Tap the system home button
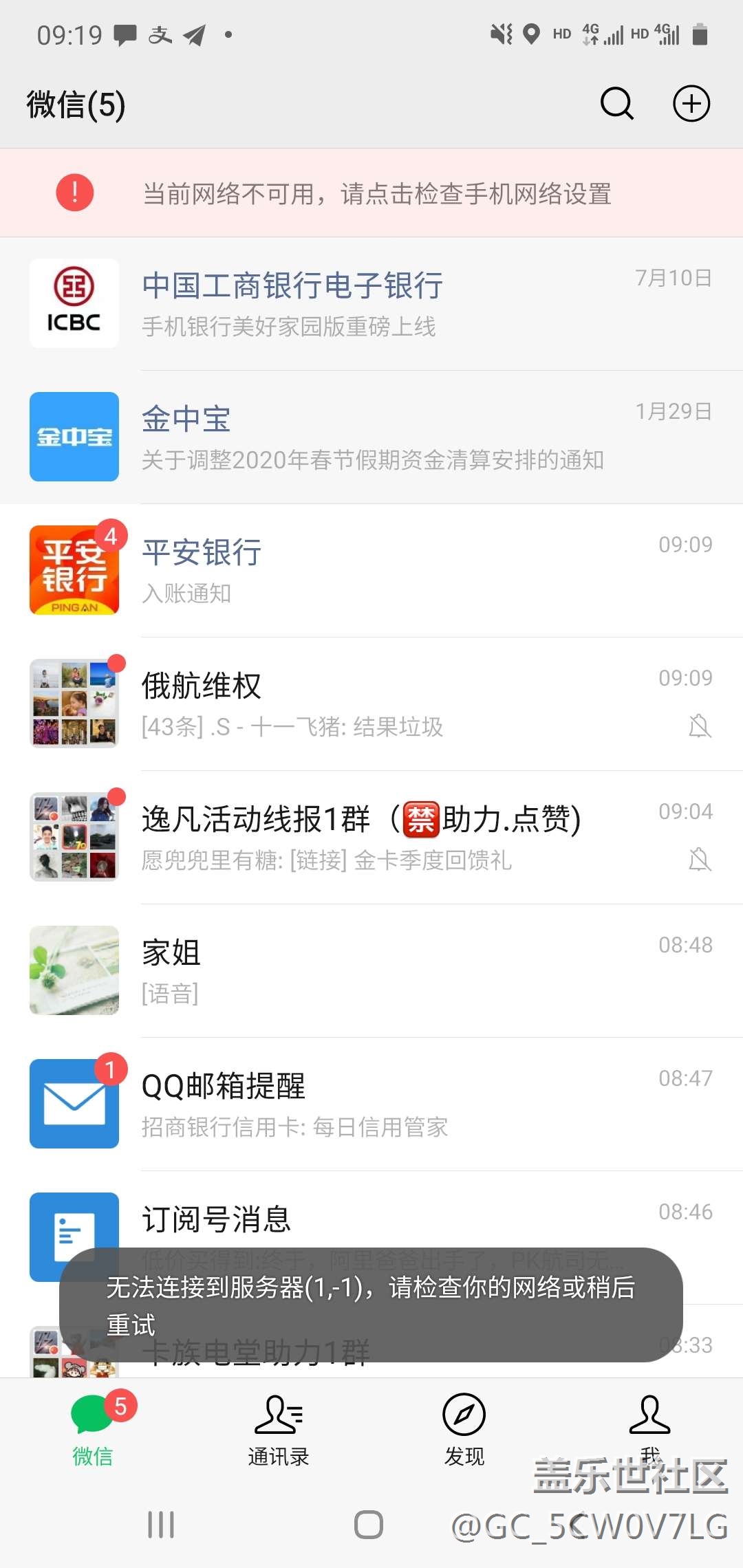Image resolution: width=743 pixels, height=1568 pixels. click(369, 1525)
